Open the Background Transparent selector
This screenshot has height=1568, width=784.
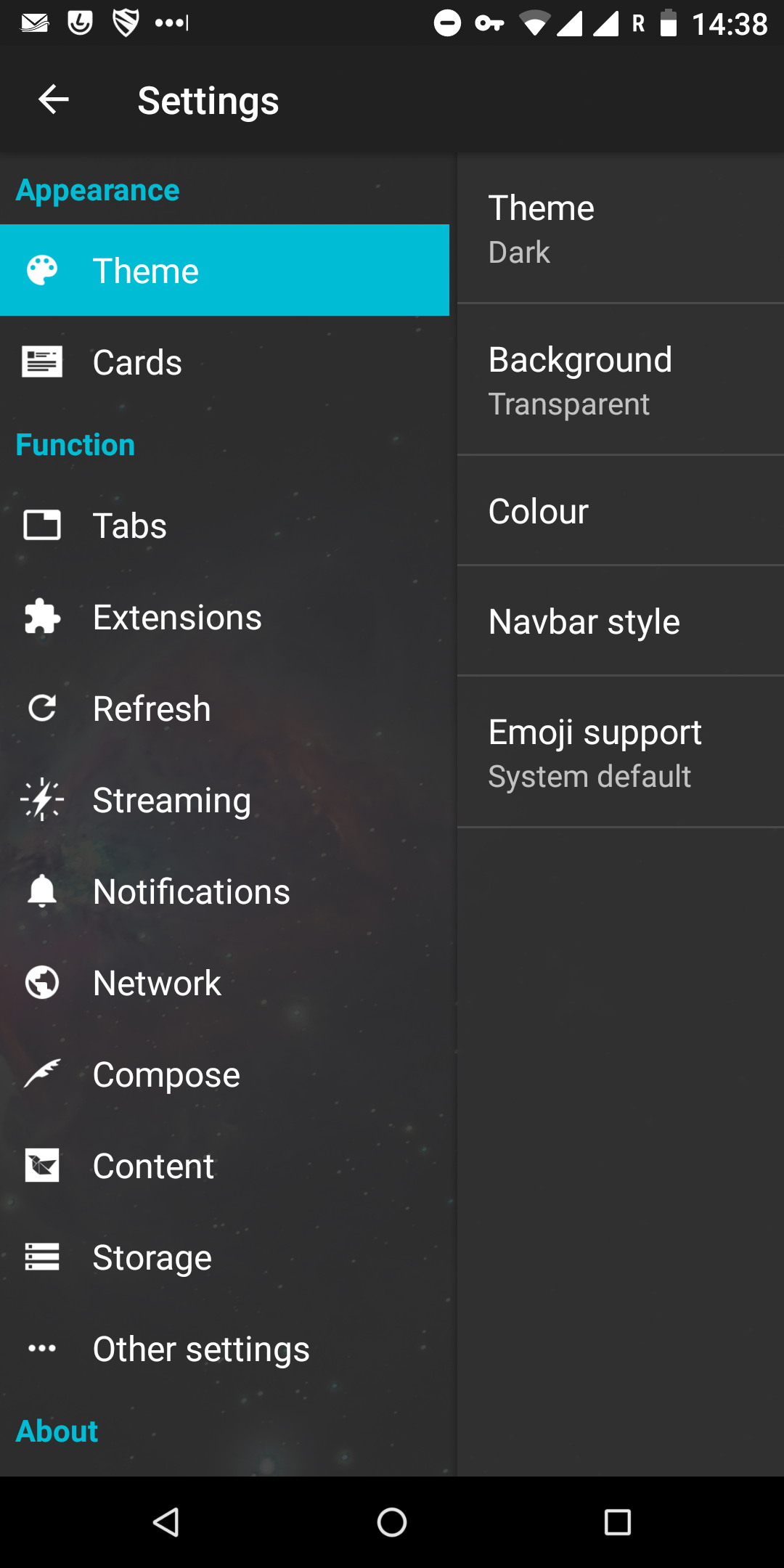(x=619, y=380)
